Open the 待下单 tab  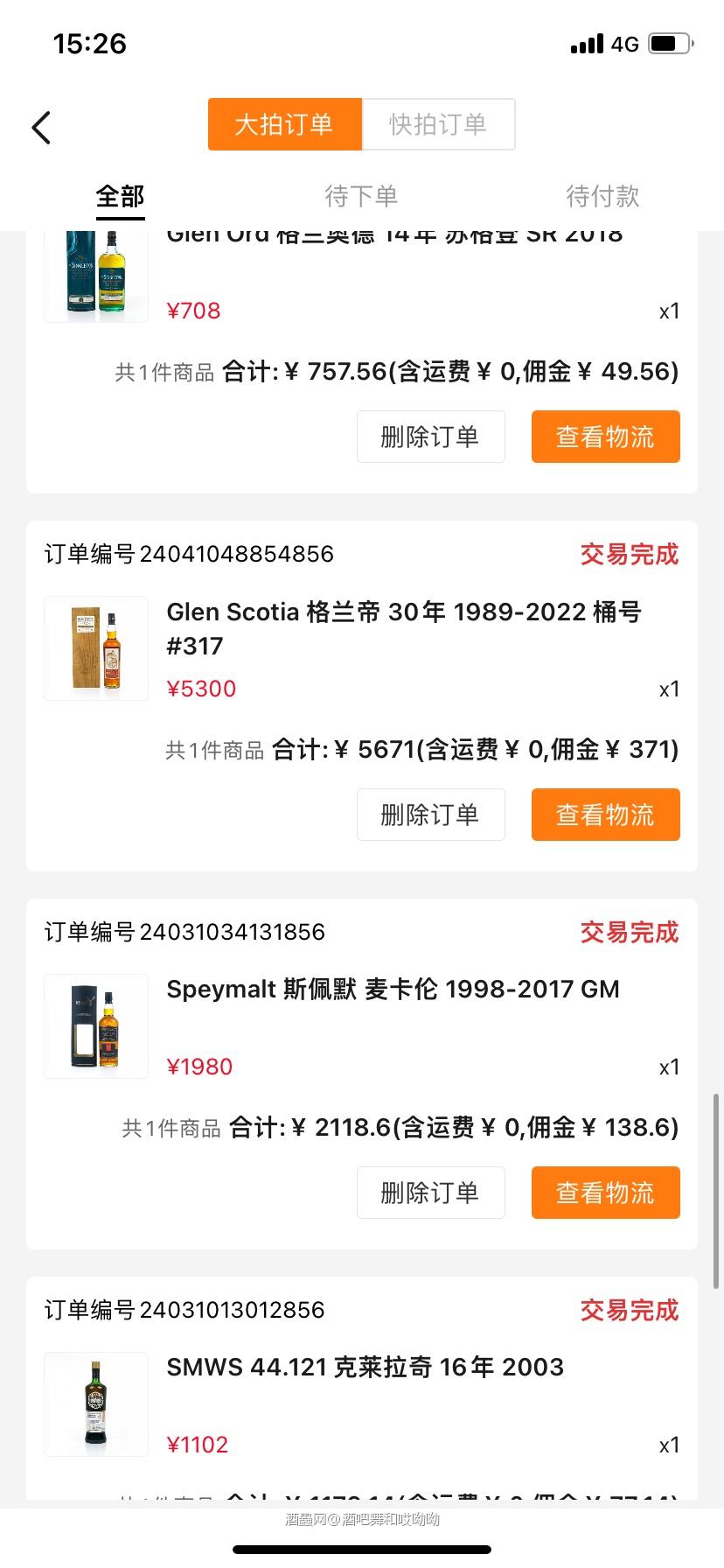[x=361, y=196]
